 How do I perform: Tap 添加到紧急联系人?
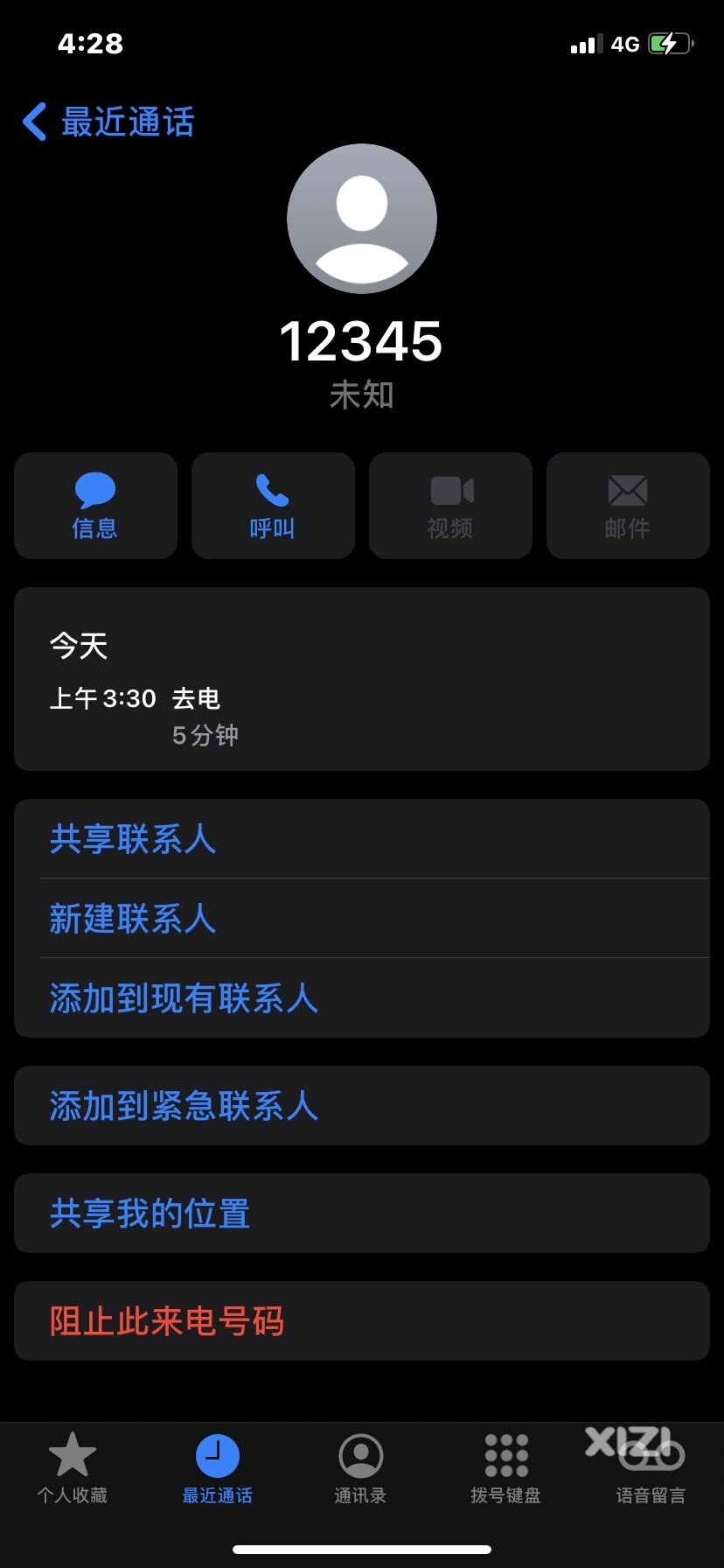(x=362, y=1106)
